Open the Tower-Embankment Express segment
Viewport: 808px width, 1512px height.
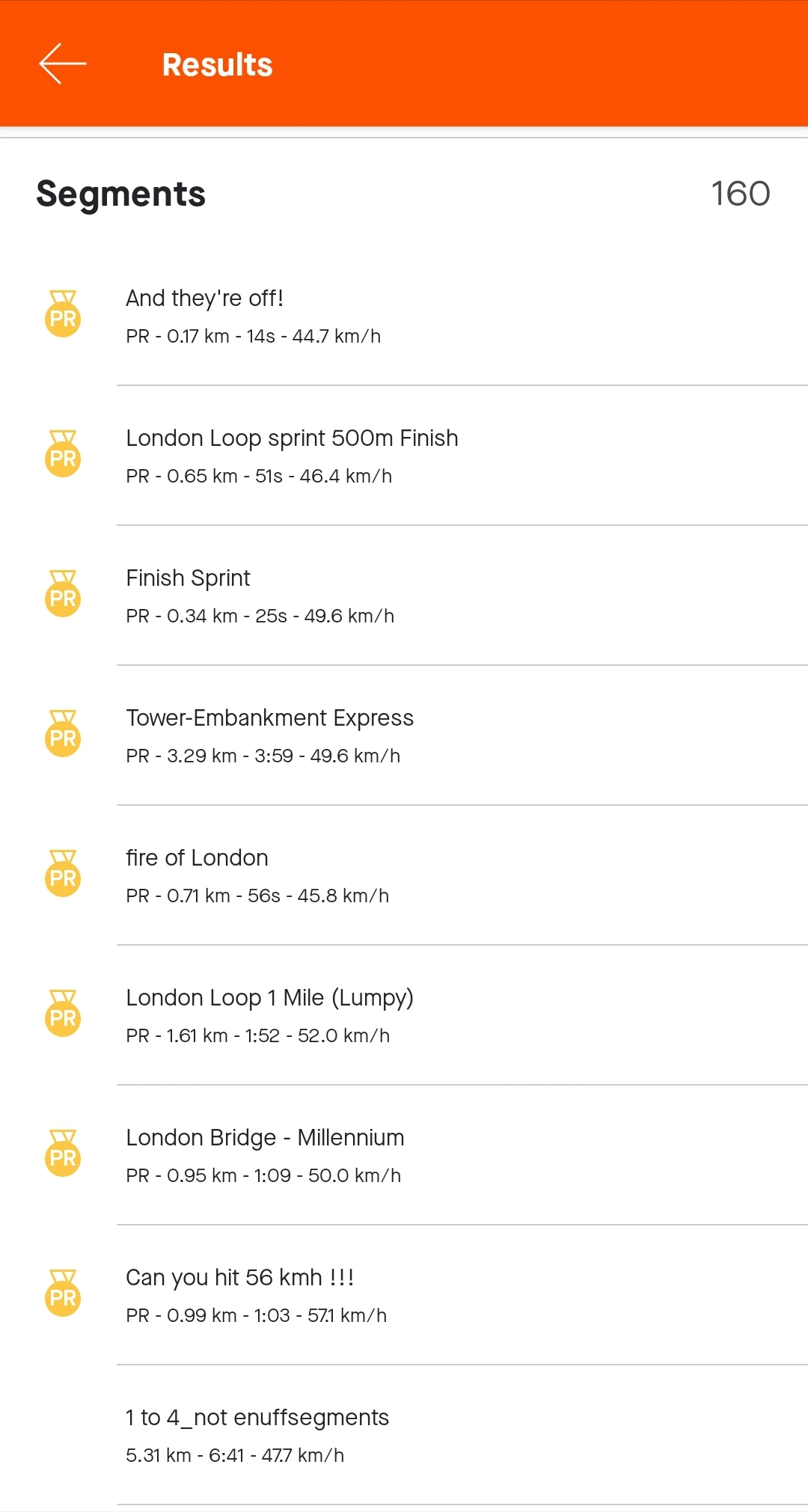[404, 736]
